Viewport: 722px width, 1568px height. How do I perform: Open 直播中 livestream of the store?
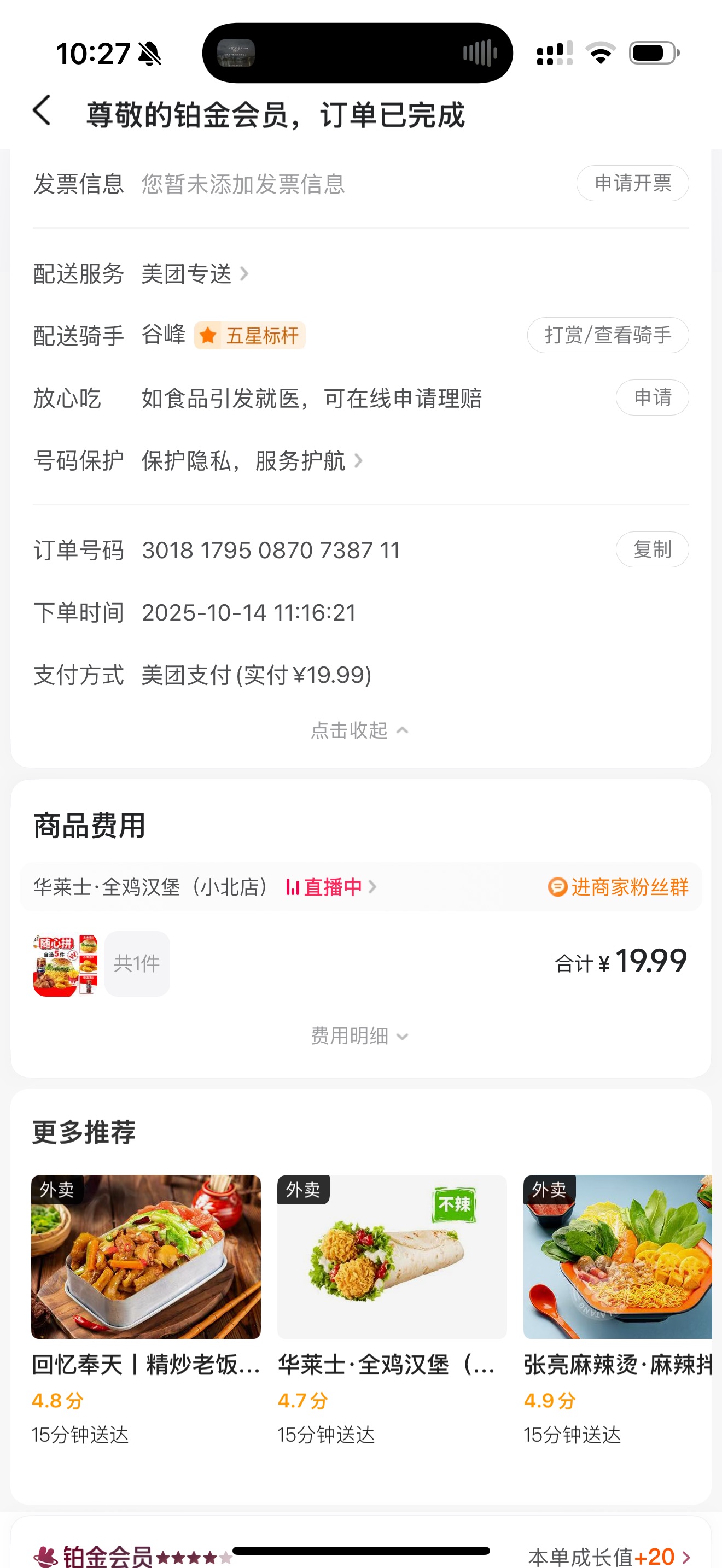[x=332, y=887]
